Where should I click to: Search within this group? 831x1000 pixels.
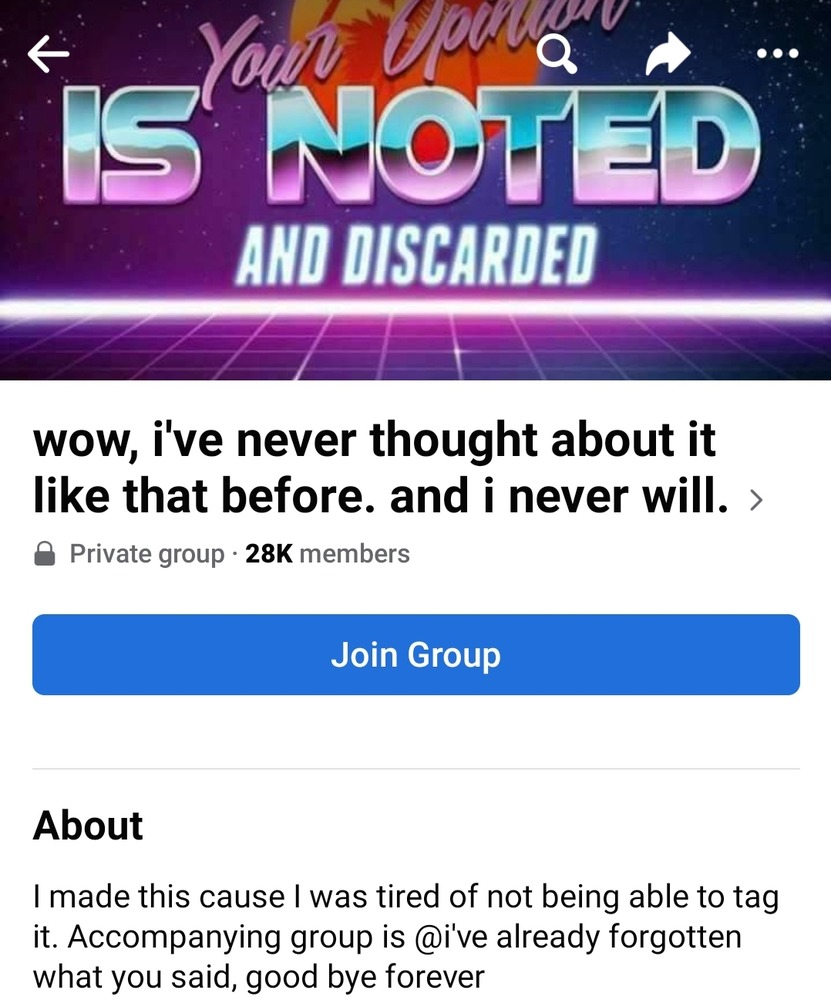tap(557, 55)
